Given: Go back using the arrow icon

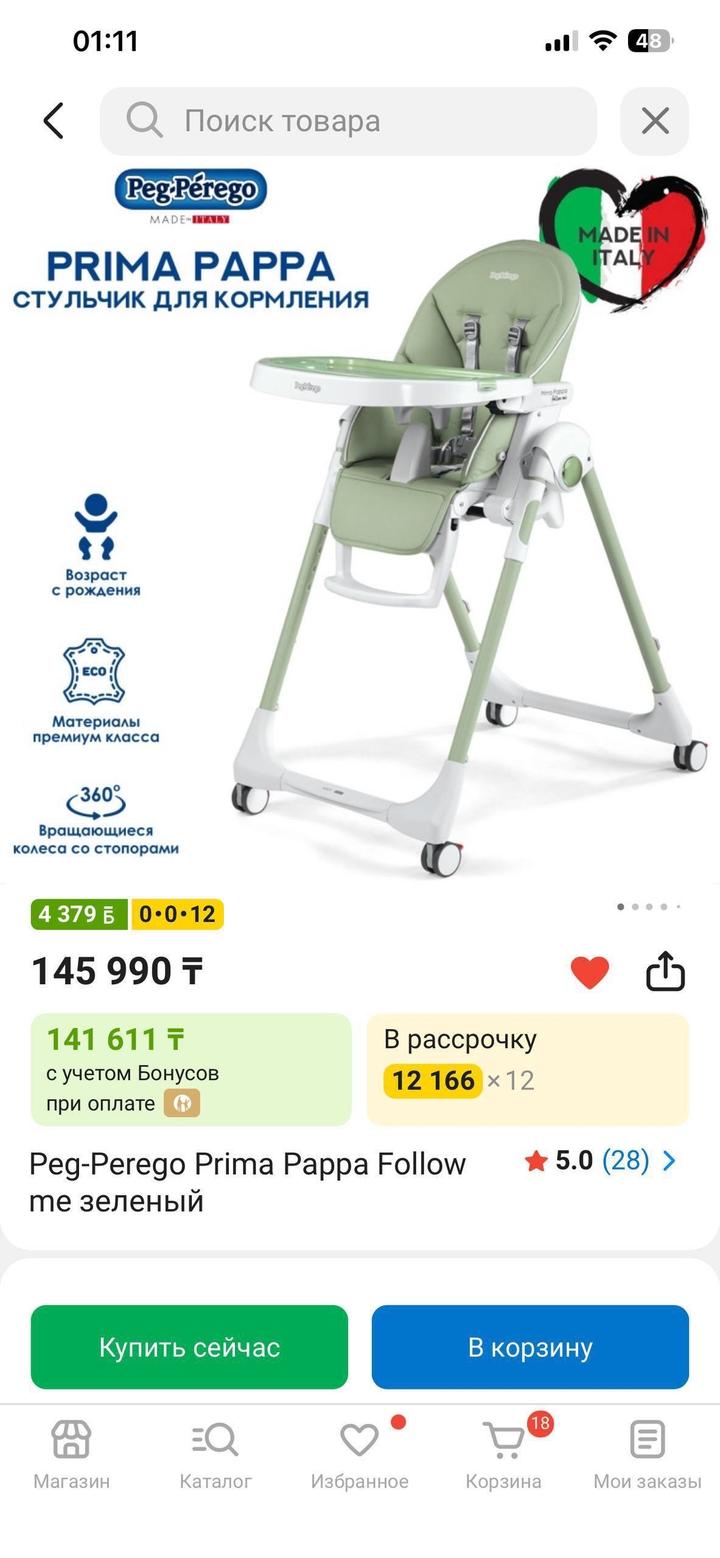Looking at the screenshot, I should tap(54, 121).
